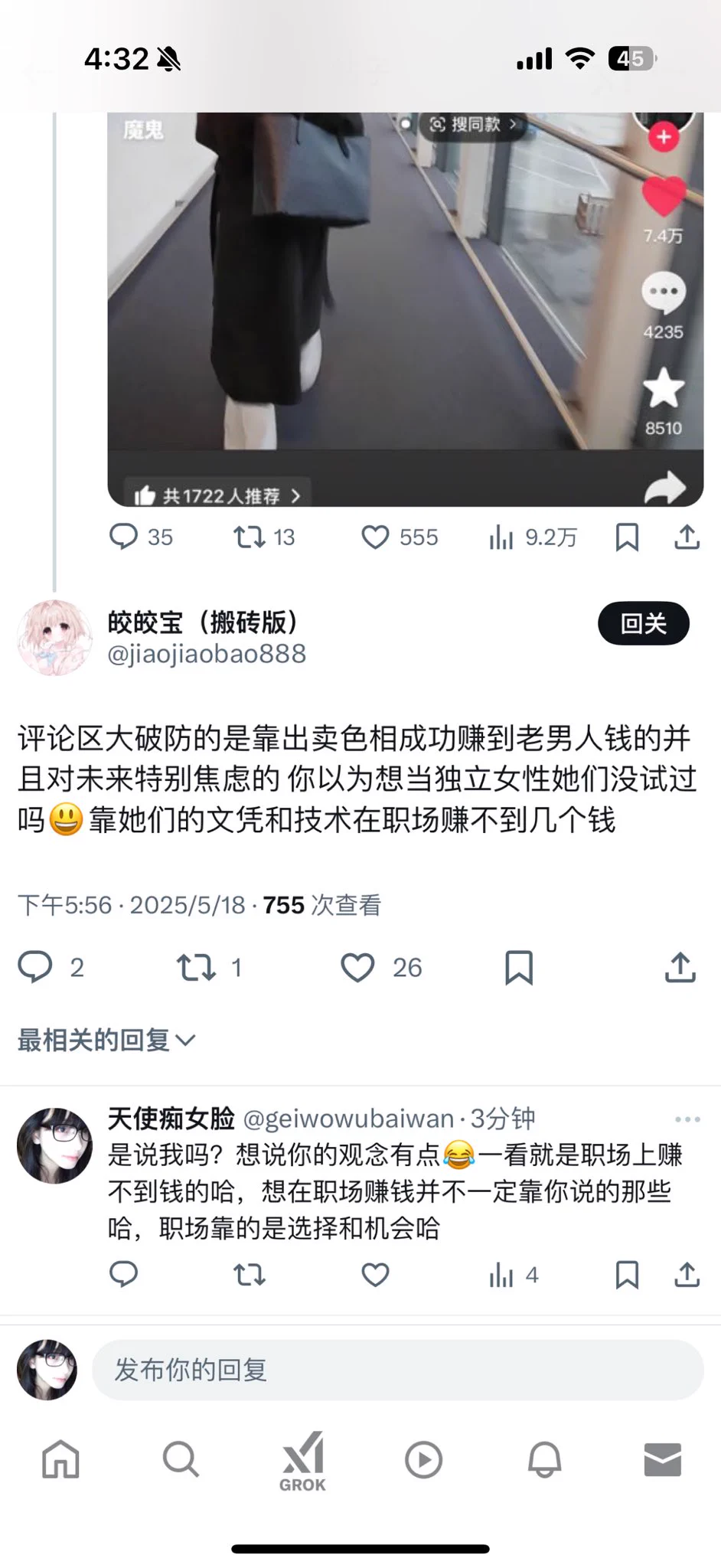Image resolution: width=721 pixels, height=1568 pixels.
Task: Go to the Home tab
Action: click(60, 1459)
